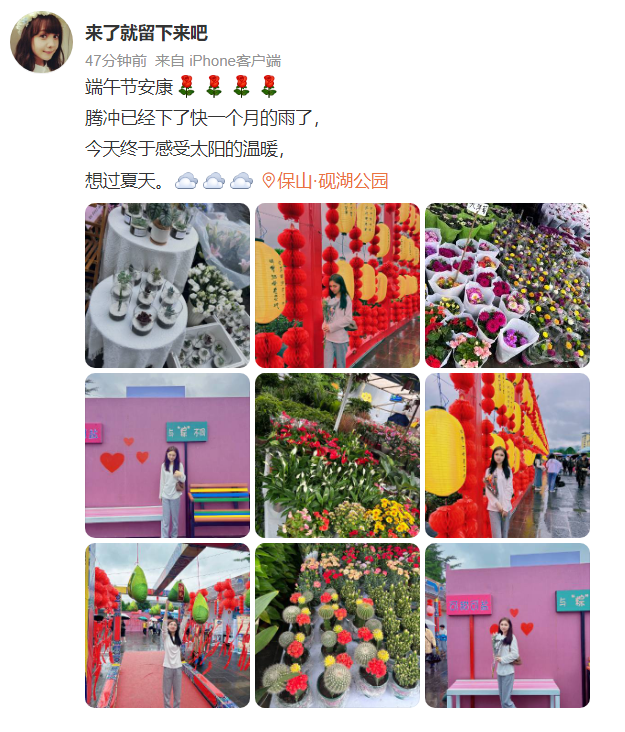
Task: View photo of colorful grafted cactus pots
Action: [337, 626]
